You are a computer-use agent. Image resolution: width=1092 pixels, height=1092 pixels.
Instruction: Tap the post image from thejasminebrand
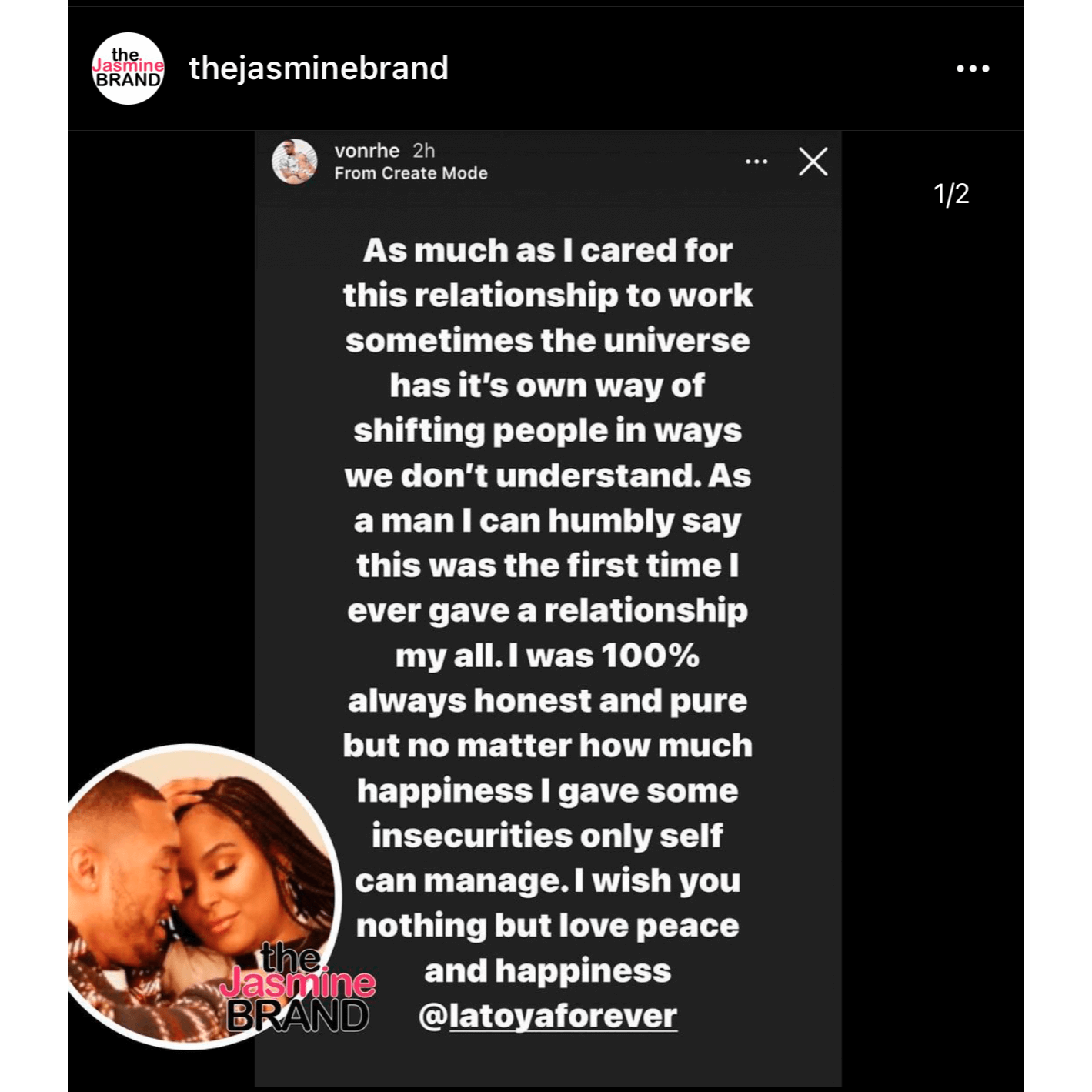click(547, 608)
